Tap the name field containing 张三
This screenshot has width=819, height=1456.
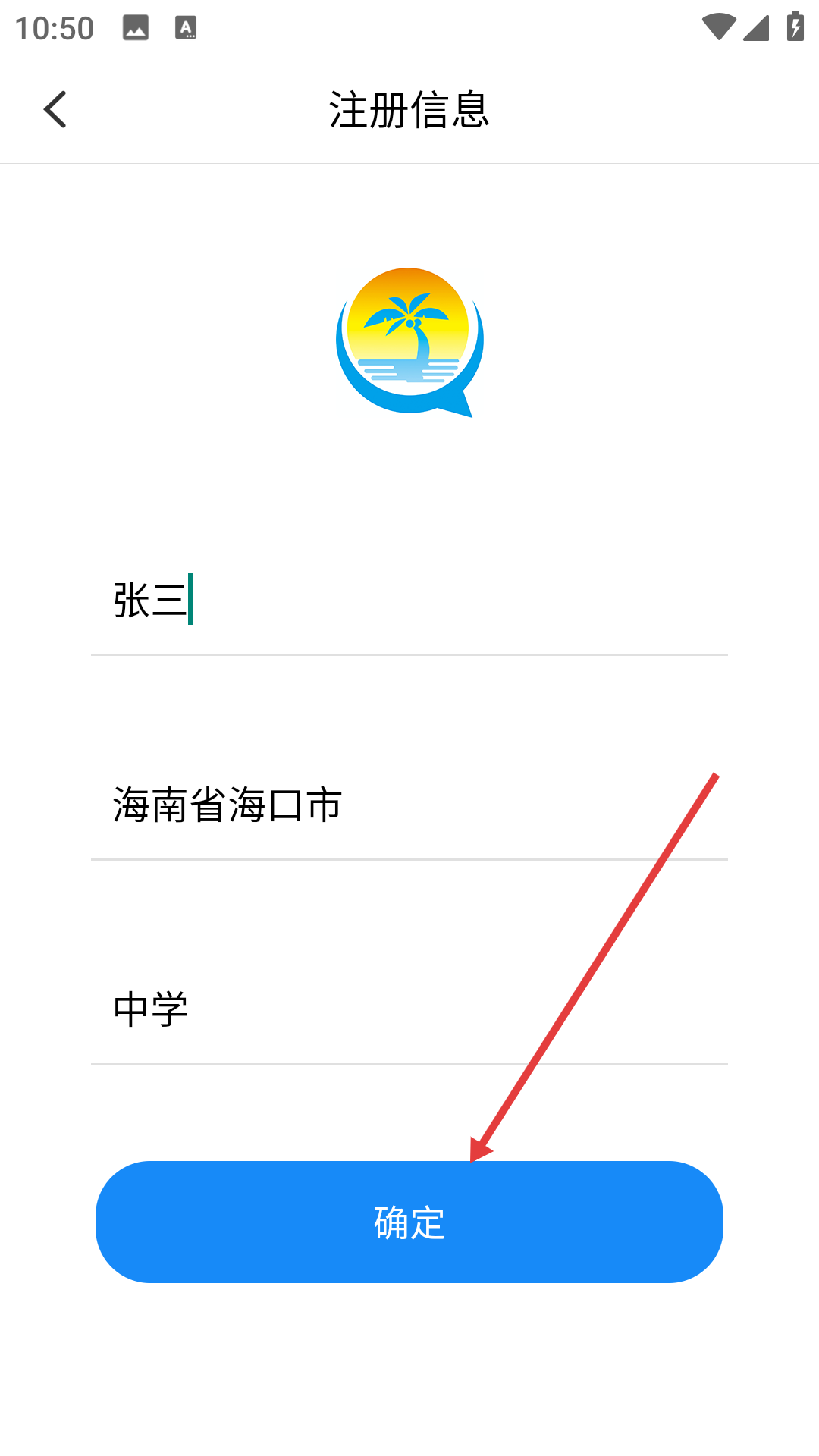coord(409,601)
